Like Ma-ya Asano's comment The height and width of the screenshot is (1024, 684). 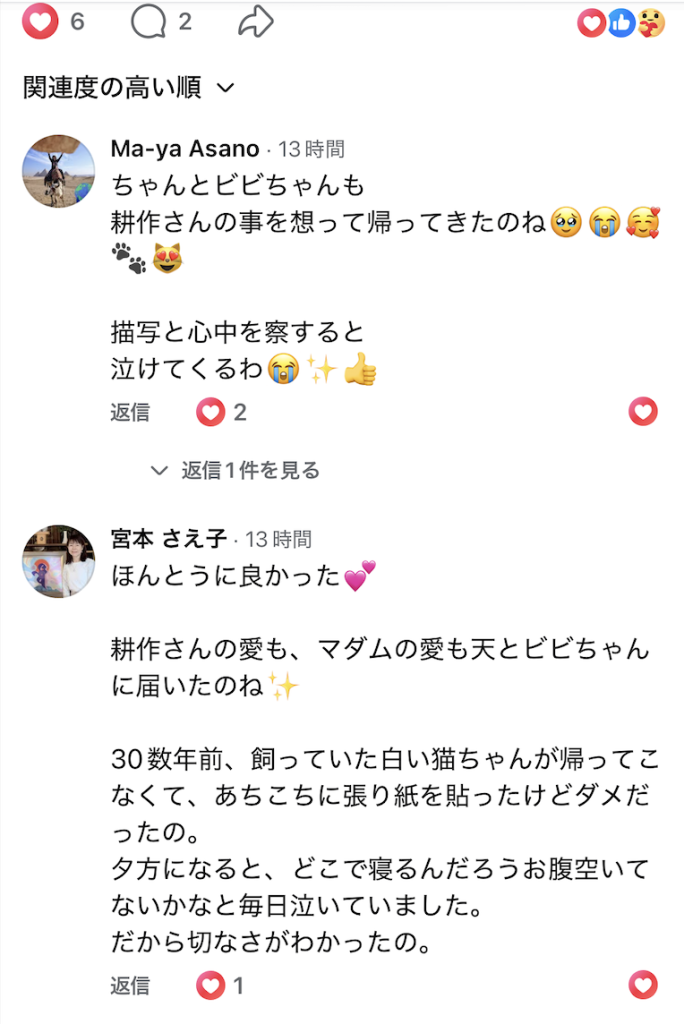coord(643,412)
